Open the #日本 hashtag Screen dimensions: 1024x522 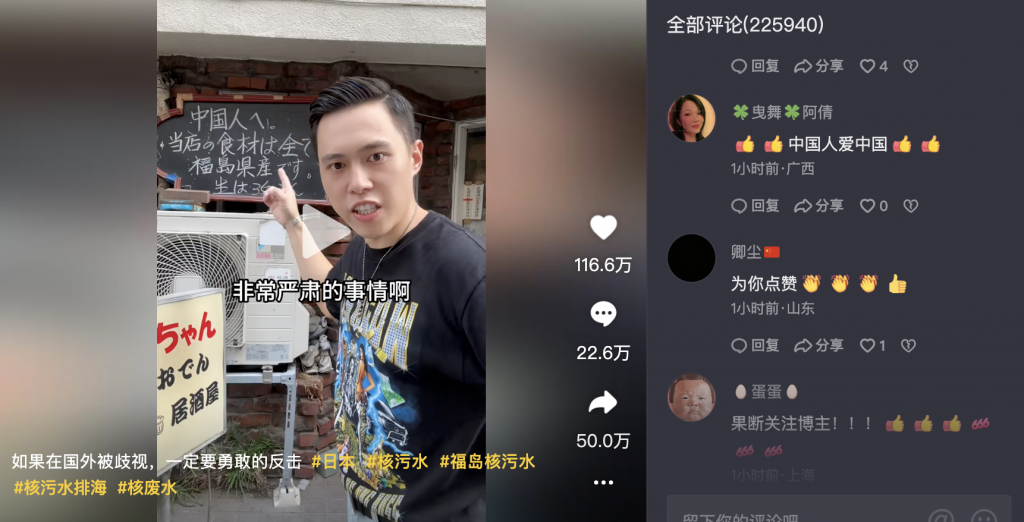(x=333, y=462)
